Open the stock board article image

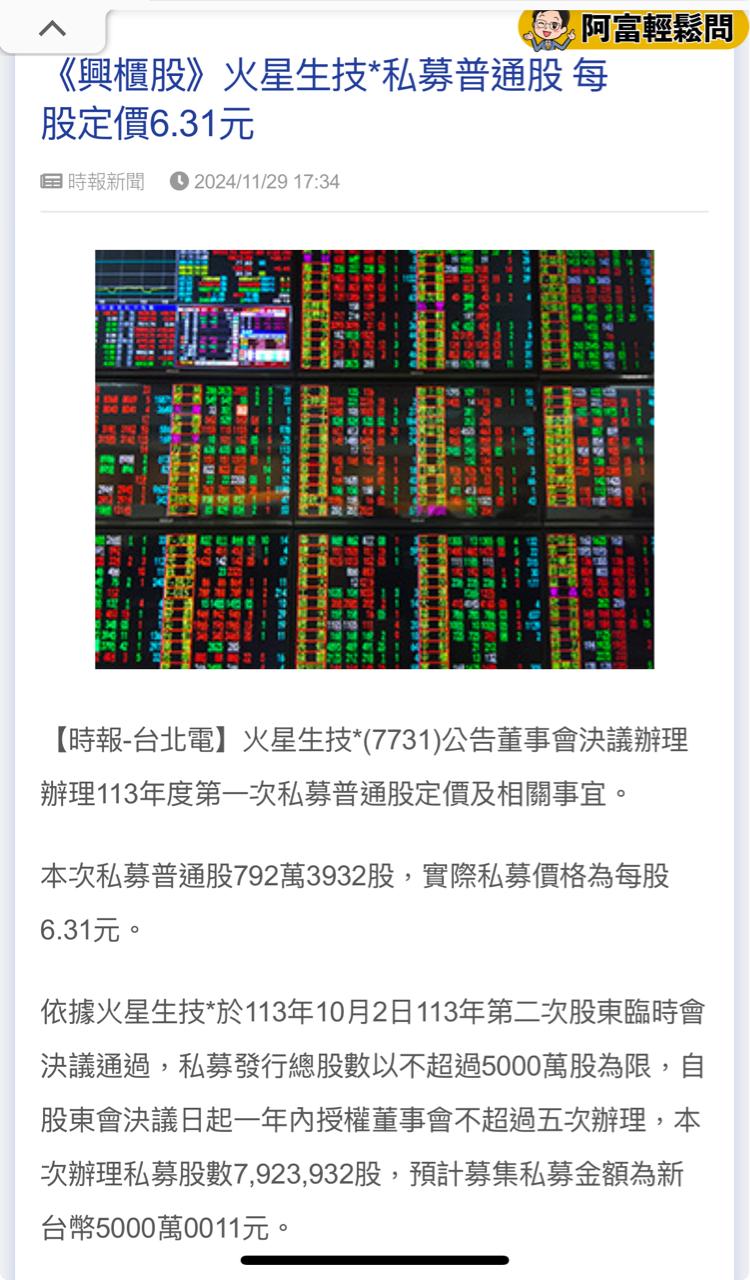coord(374,459)
